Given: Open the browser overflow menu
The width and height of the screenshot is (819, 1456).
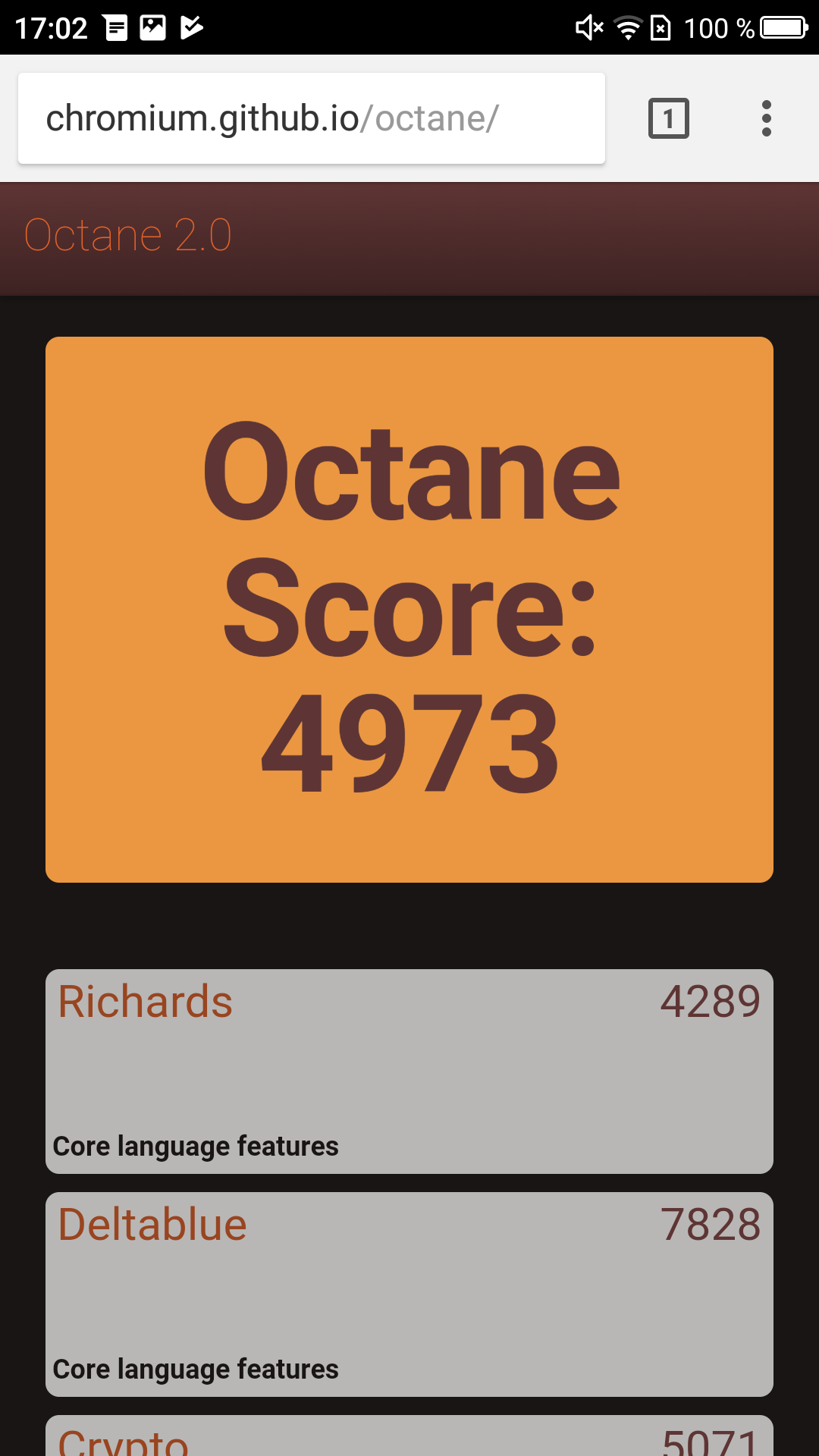Looking at the screenshot, I should coord(766,118).
